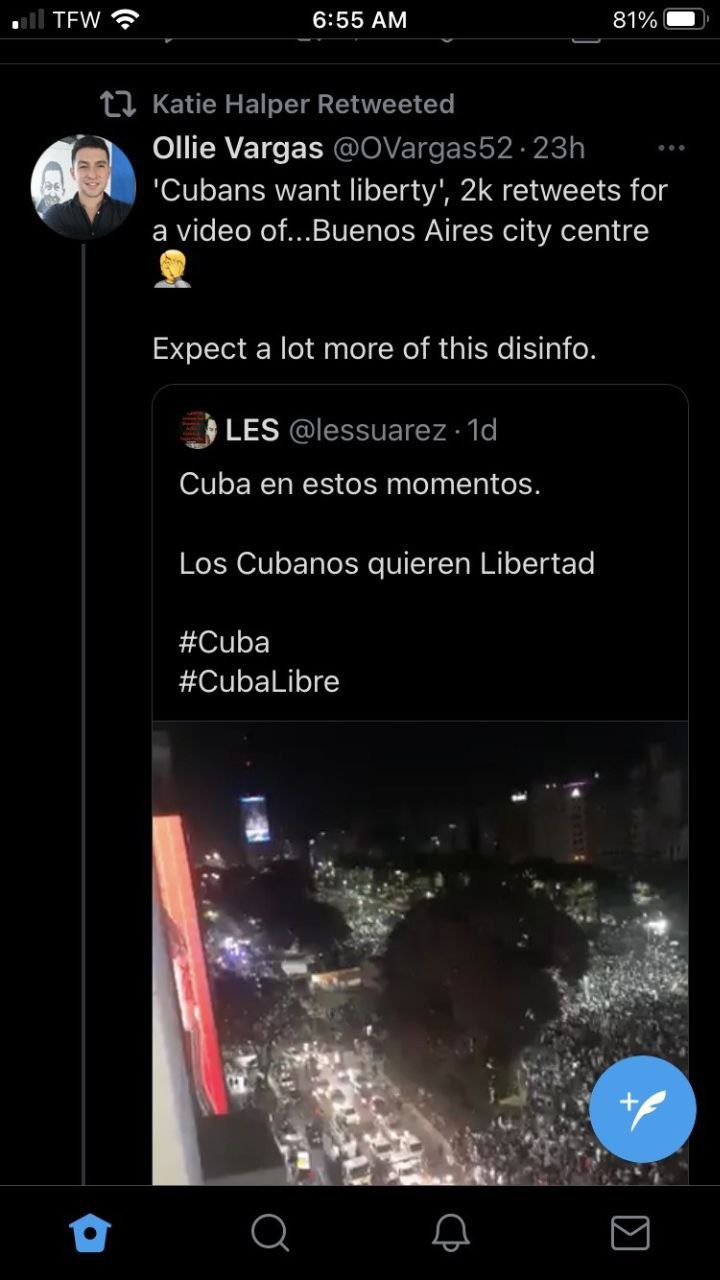
Task: Open the Katie Halper Retweeted link
Action: tap(302, 104)
